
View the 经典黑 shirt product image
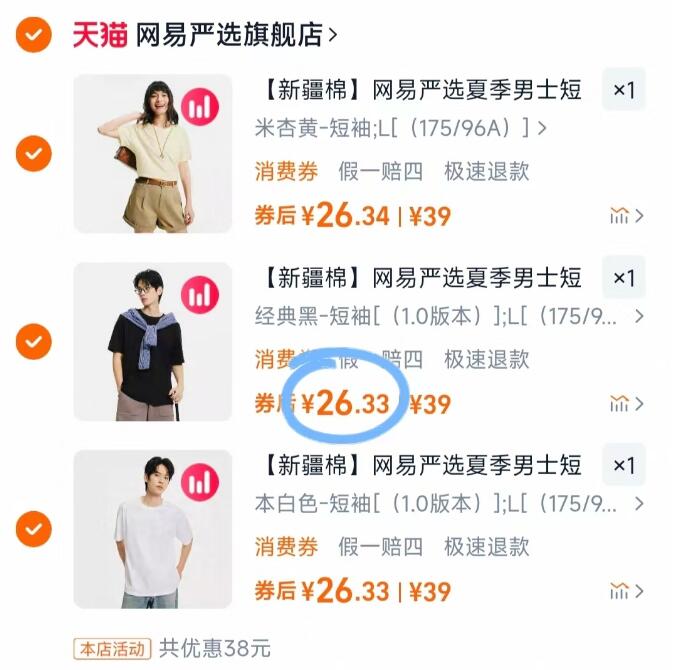click(x=153, y=342)
